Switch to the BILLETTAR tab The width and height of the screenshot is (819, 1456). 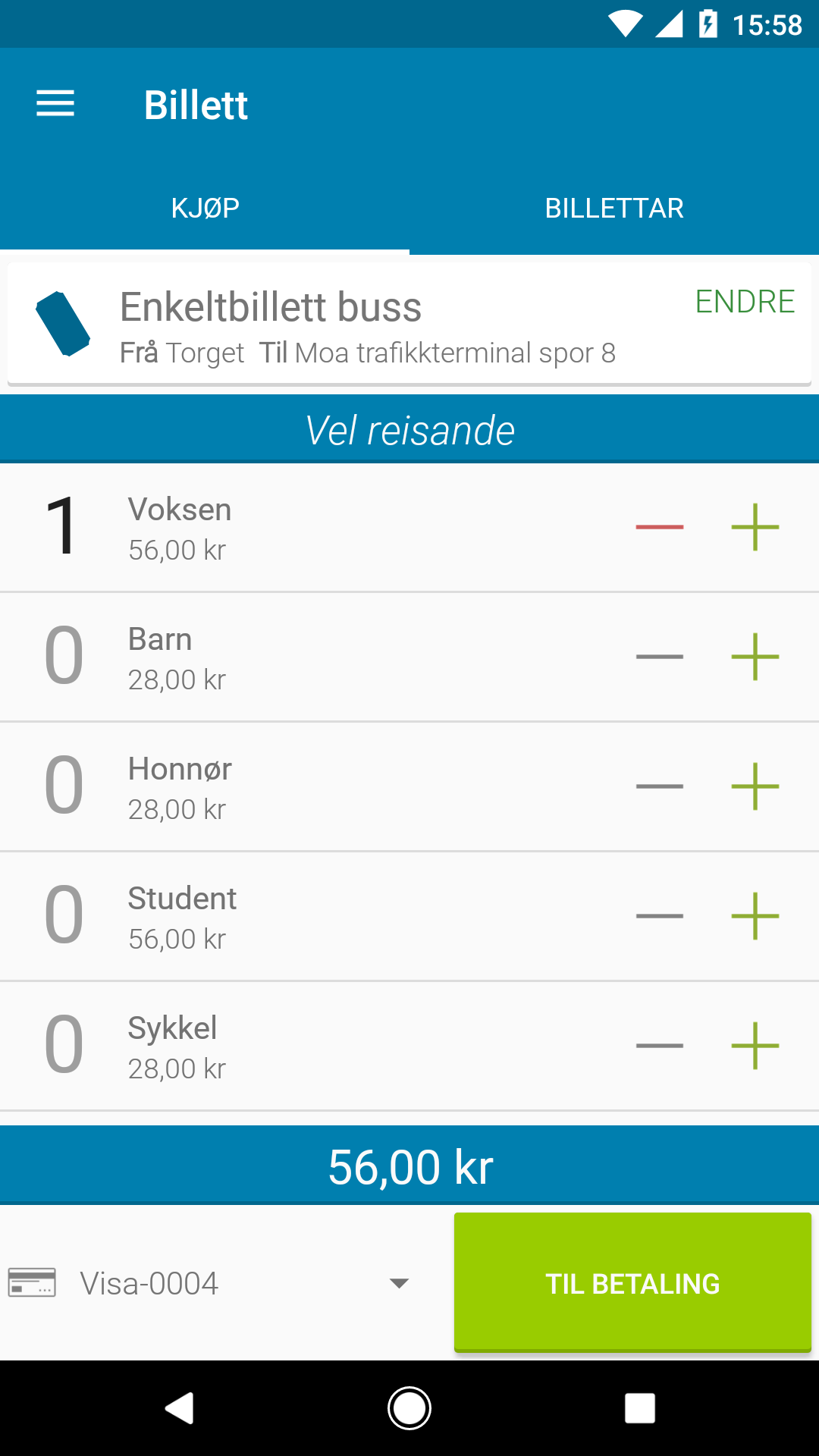click(x=614, y=208)
